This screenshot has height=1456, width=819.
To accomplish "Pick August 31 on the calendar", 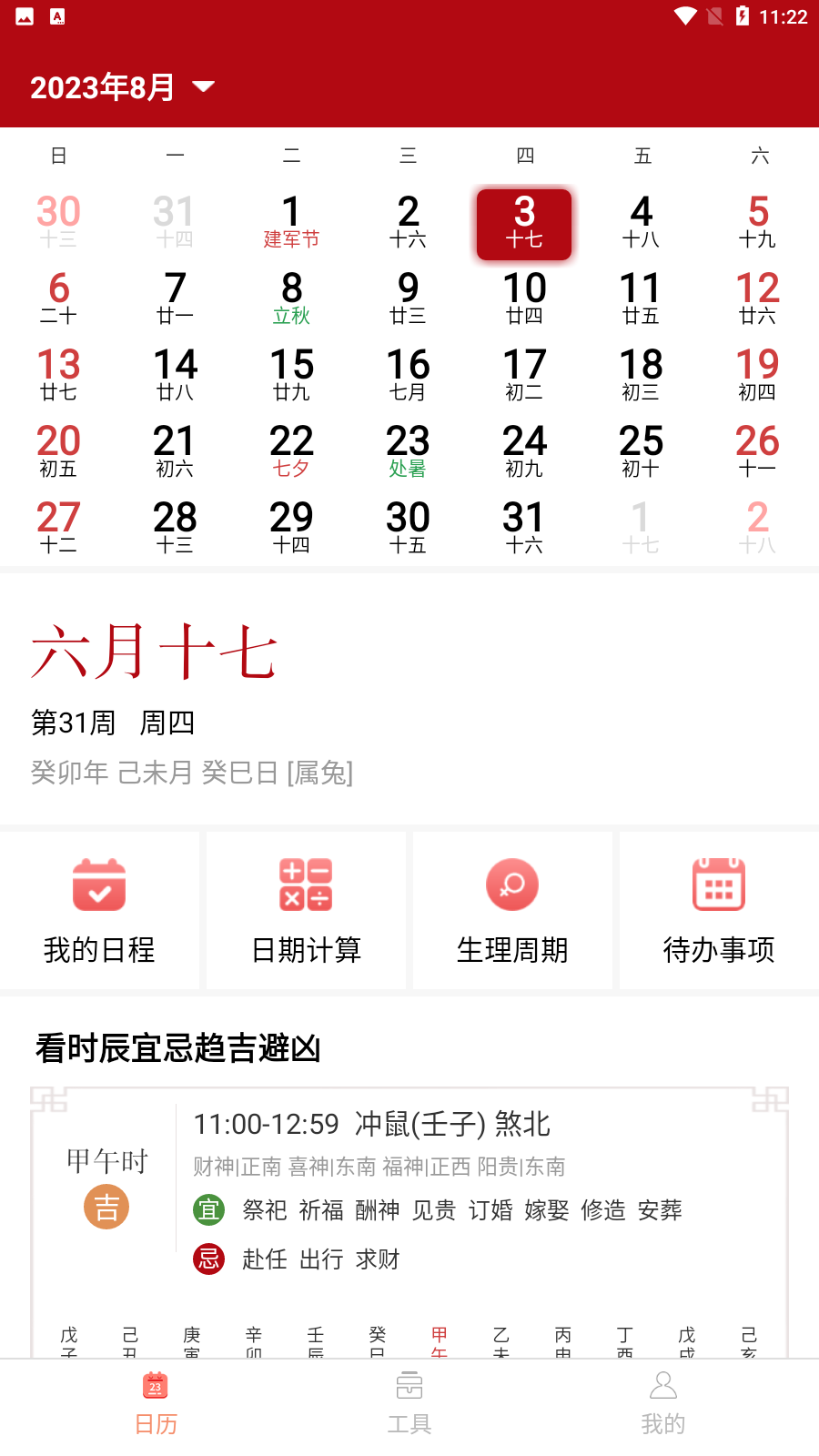I will pyautogui.click(x=524, y=528).
